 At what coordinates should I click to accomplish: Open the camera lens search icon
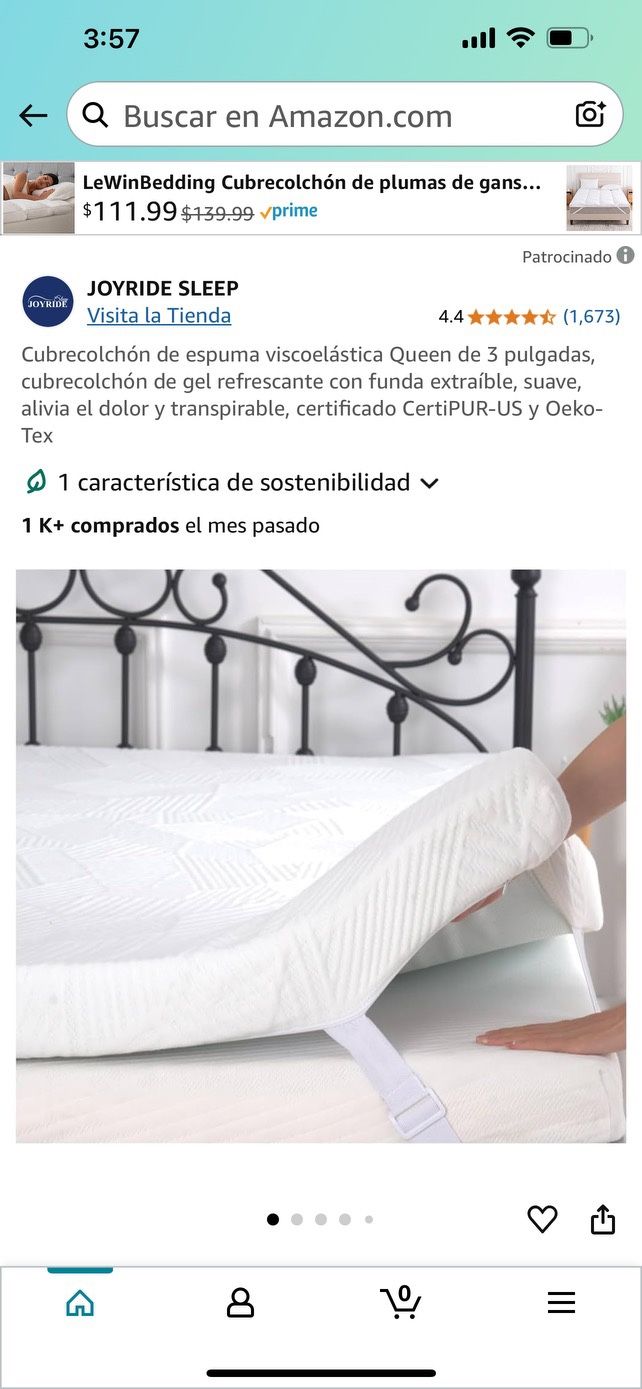tap(590, 115)
